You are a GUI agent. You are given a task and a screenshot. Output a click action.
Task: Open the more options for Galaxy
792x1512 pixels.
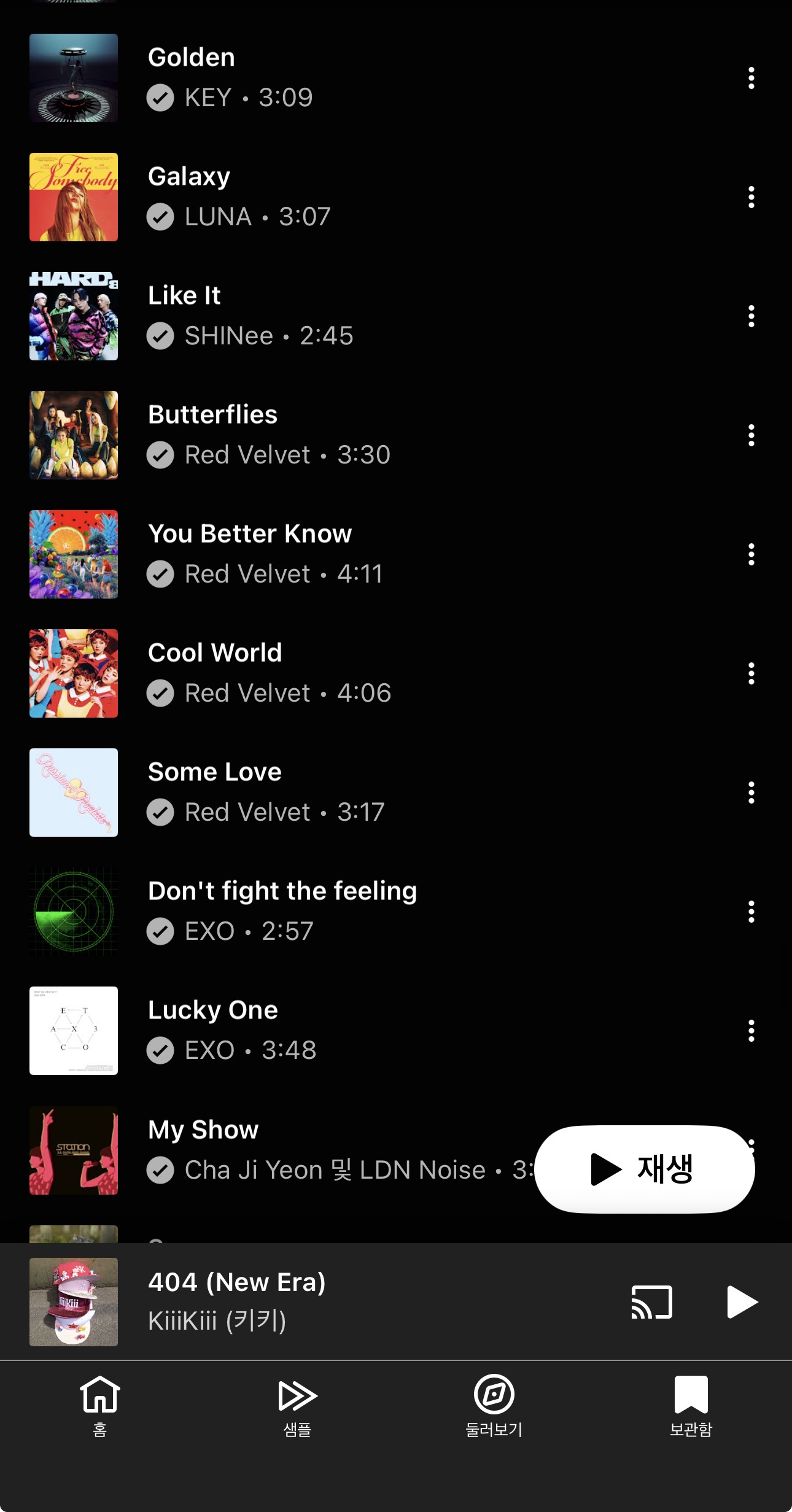click(751, 197)
